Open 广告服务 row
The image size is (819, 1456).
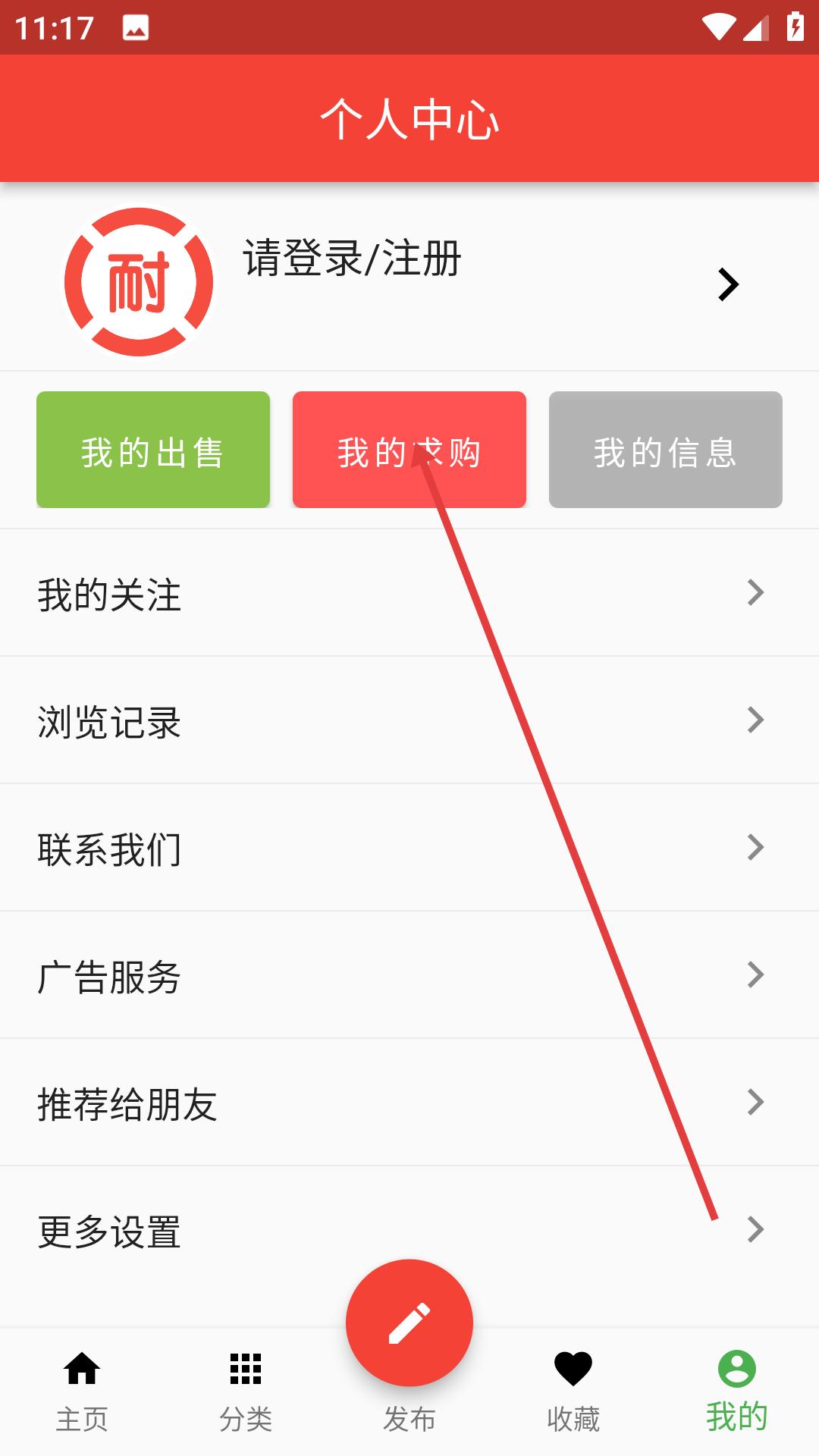coord(409,975)
